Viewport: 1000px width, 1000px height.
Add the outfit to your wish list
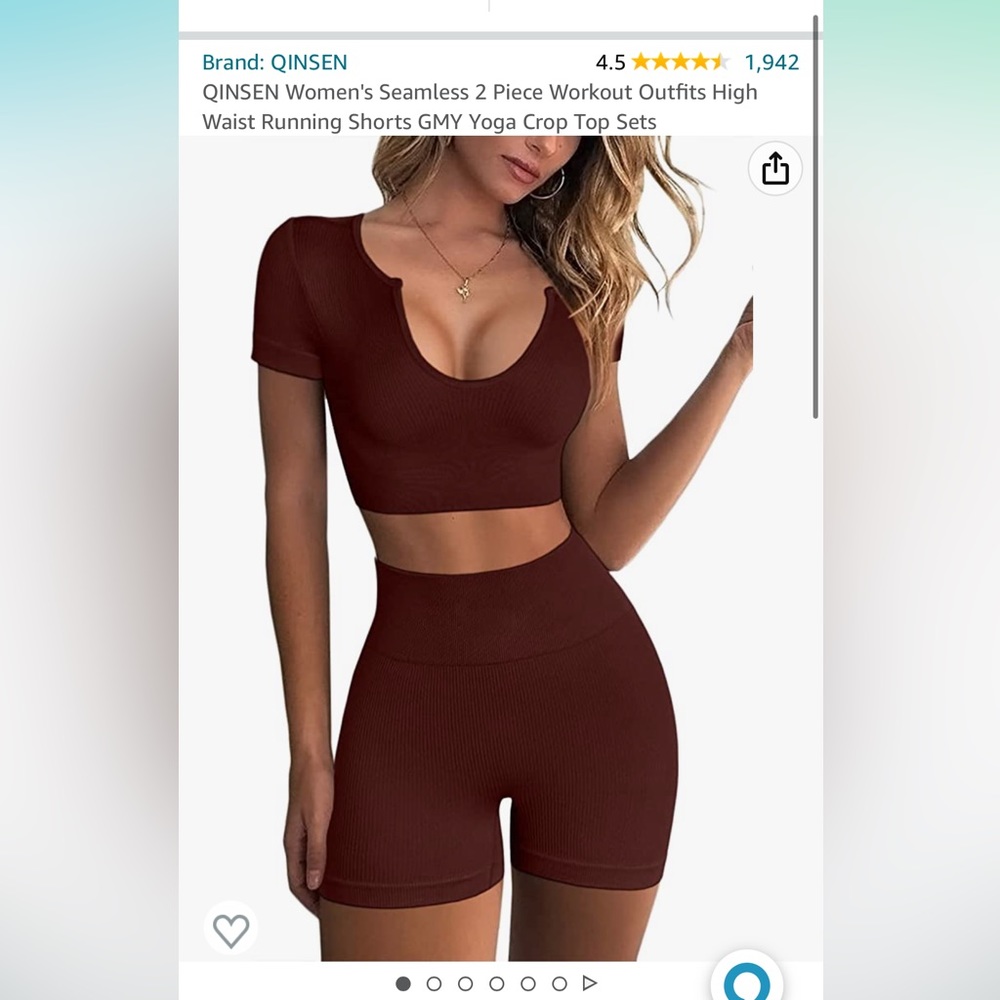[x=231, y=930]
